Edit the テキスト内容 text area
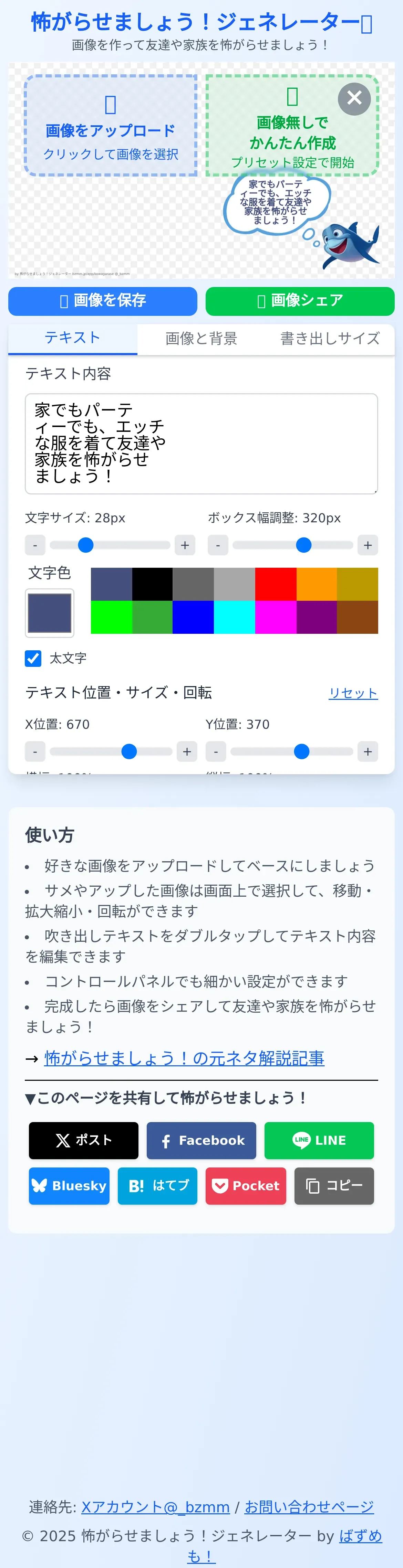Viewport: 403px width, 1568px height. tap(201, 443)
